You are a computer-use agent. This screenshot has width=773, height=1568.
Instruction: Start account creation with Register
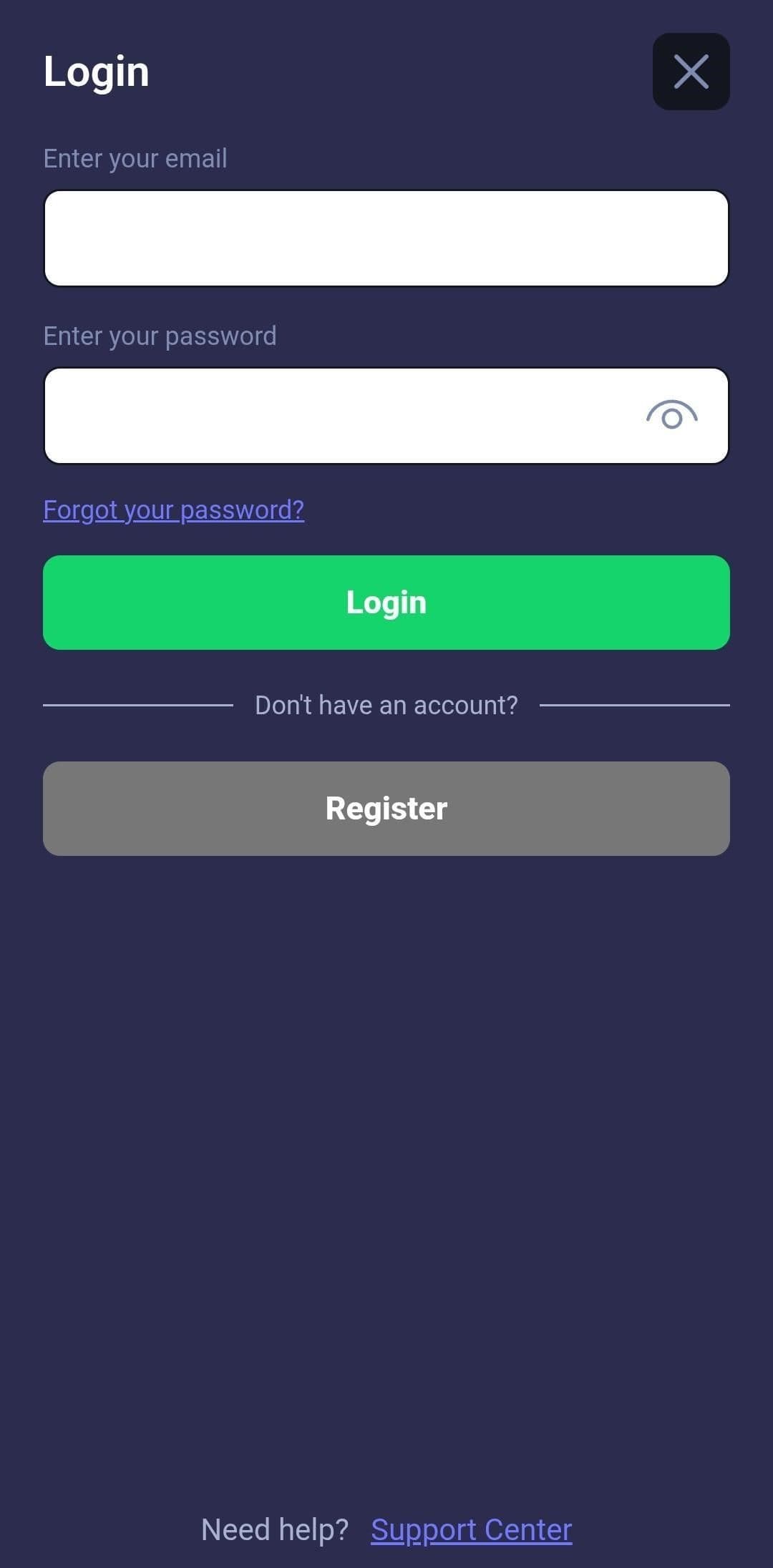click(386, 808)
